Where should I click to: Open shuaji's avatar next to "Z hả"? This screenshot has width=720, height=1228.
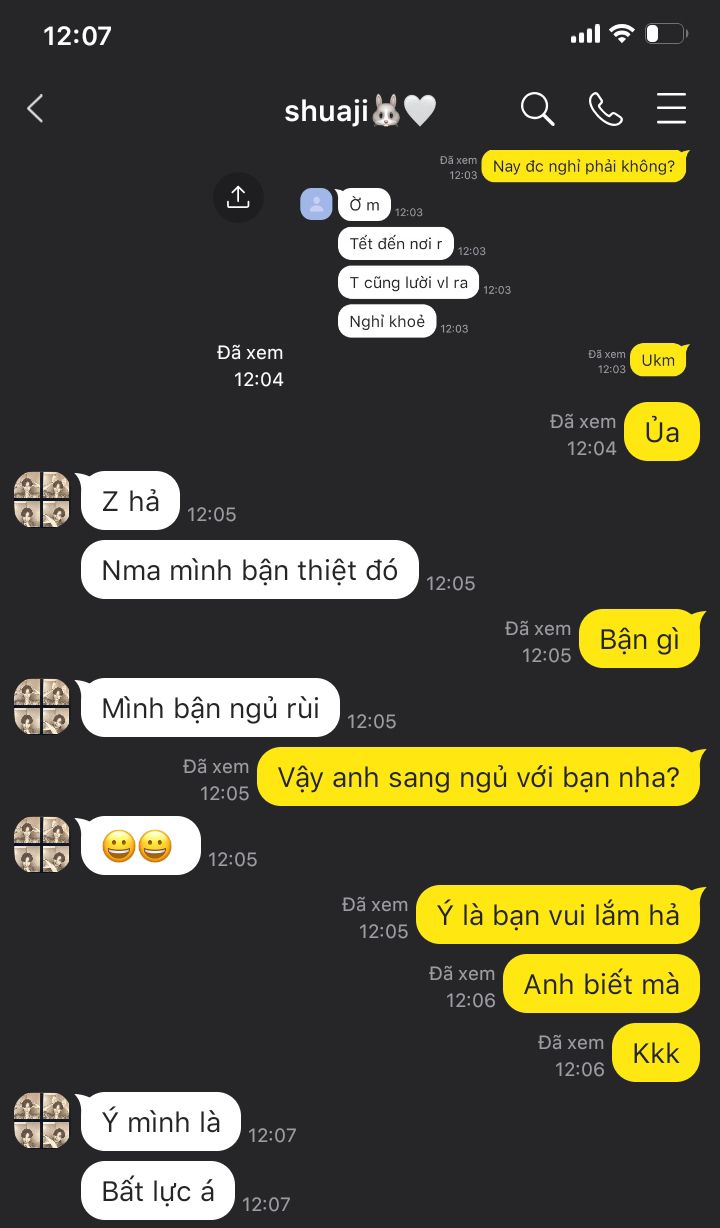pos(42,499)
